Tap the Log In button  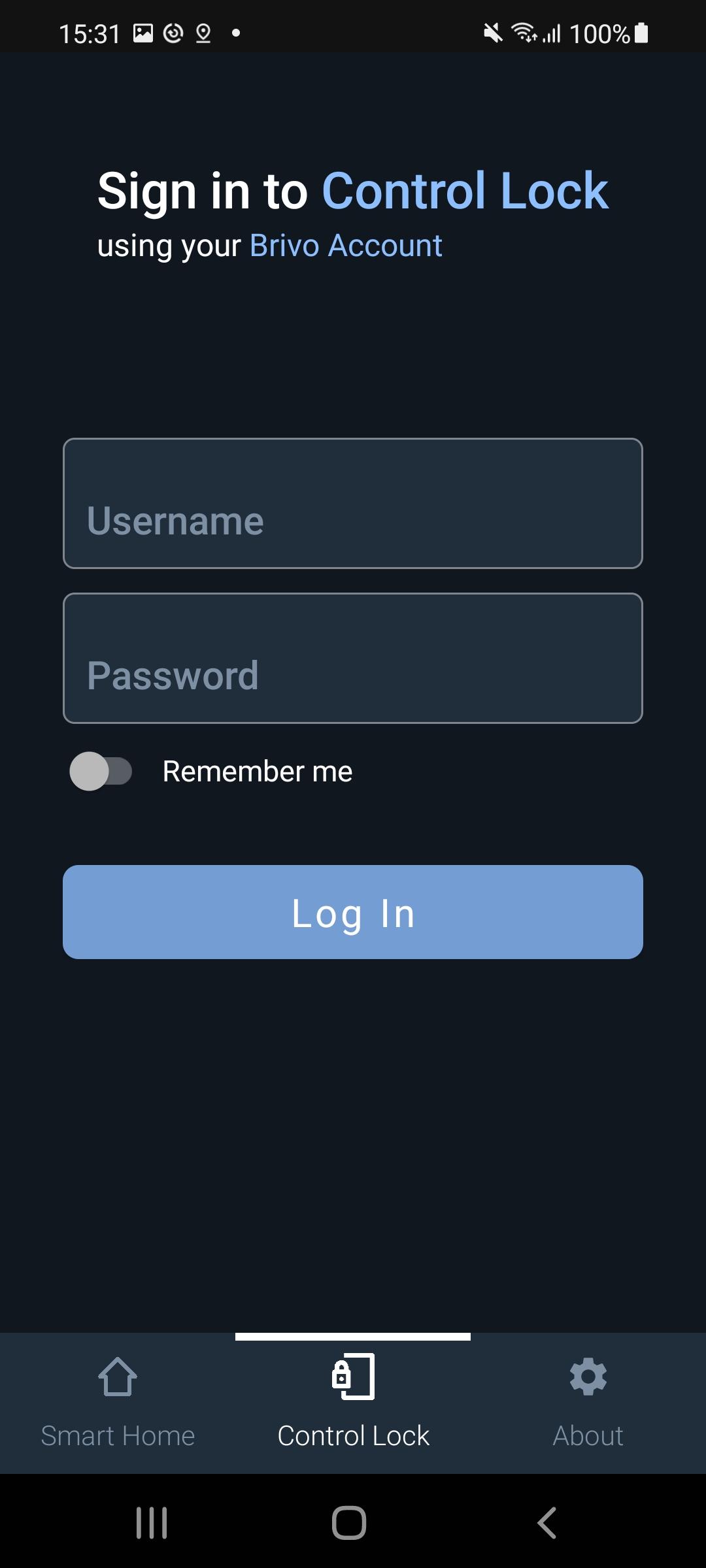[x=353, y=912]
